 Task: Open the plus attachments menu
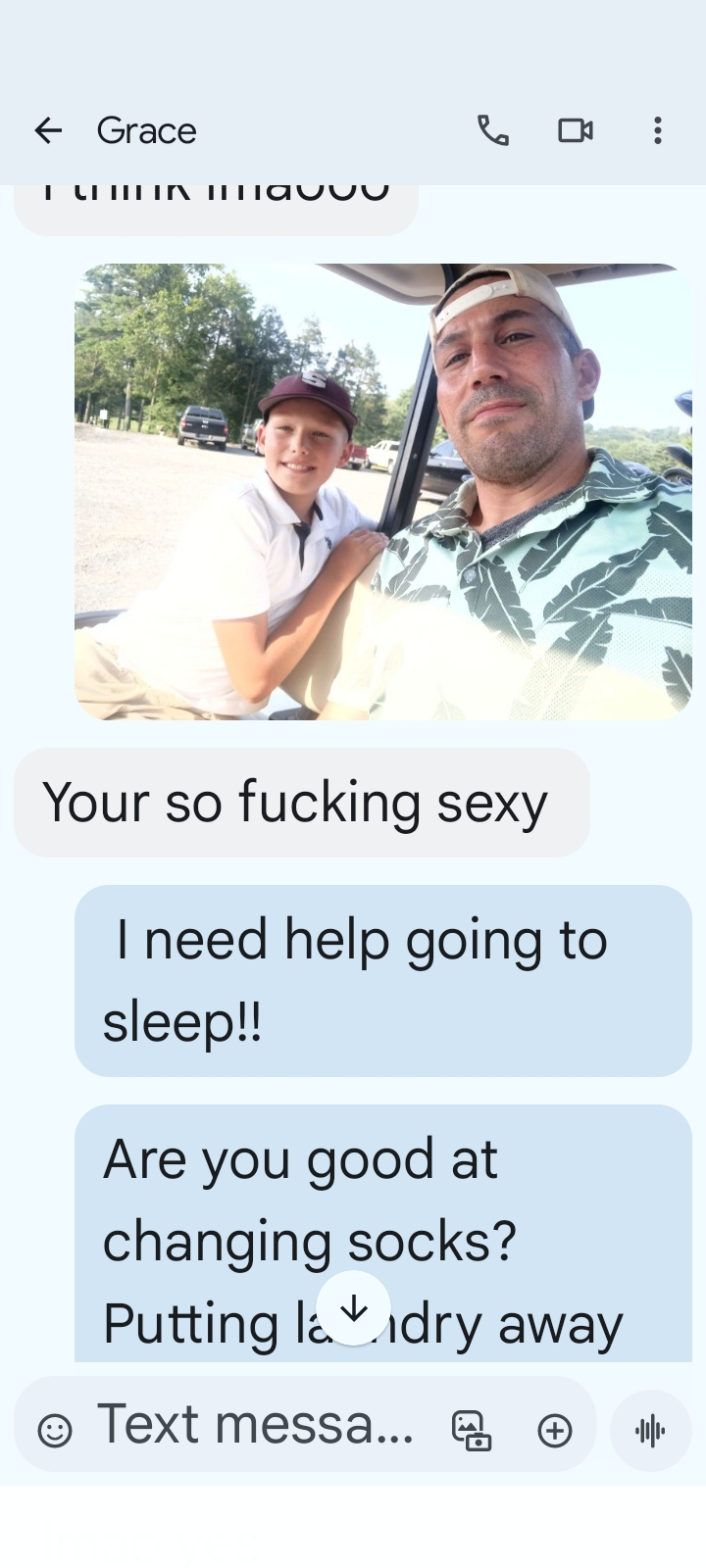pos(555,1431)
